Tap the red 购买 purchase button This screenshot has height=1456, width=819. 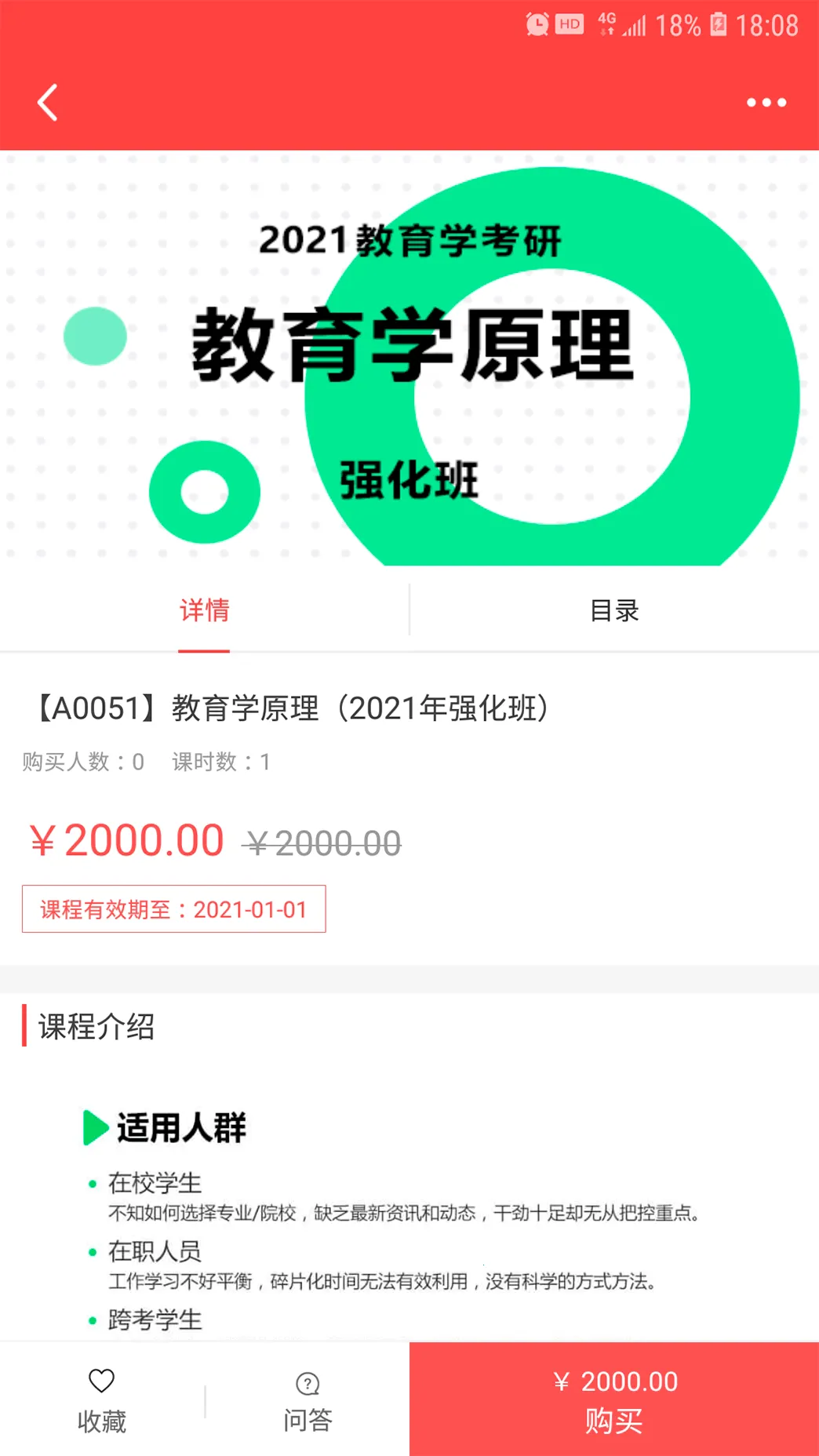(x=612, y=1400)
